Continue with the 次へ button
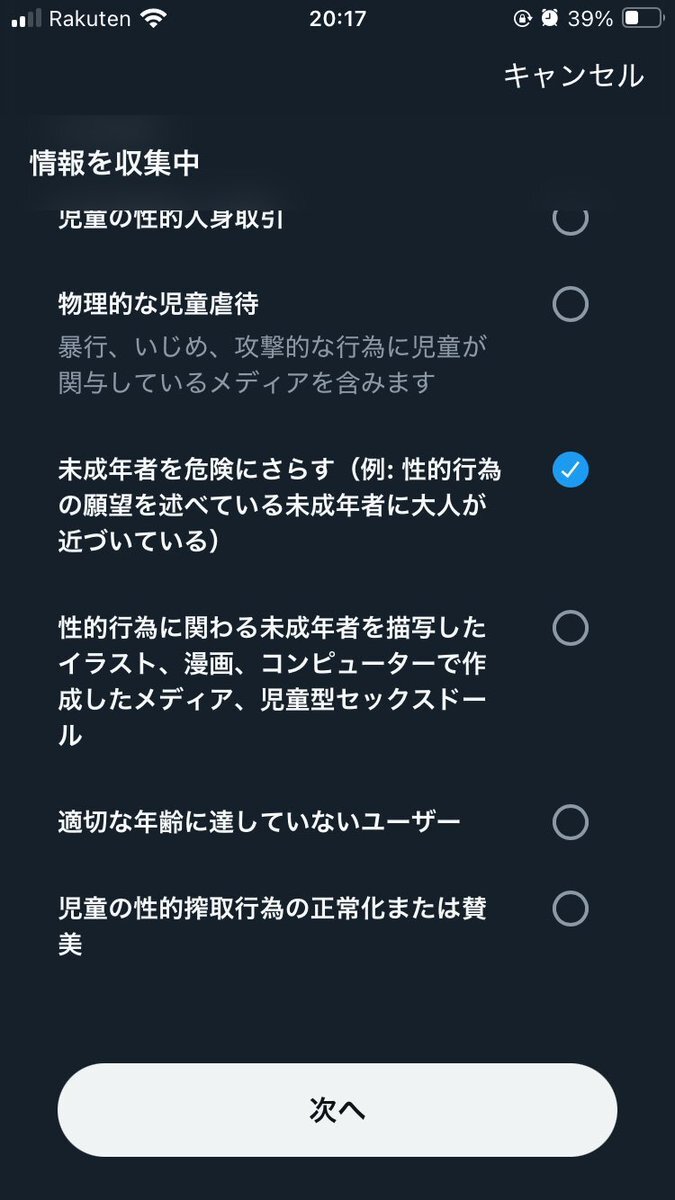This screenshot has width=675, height=1200. pos(337,1110)
